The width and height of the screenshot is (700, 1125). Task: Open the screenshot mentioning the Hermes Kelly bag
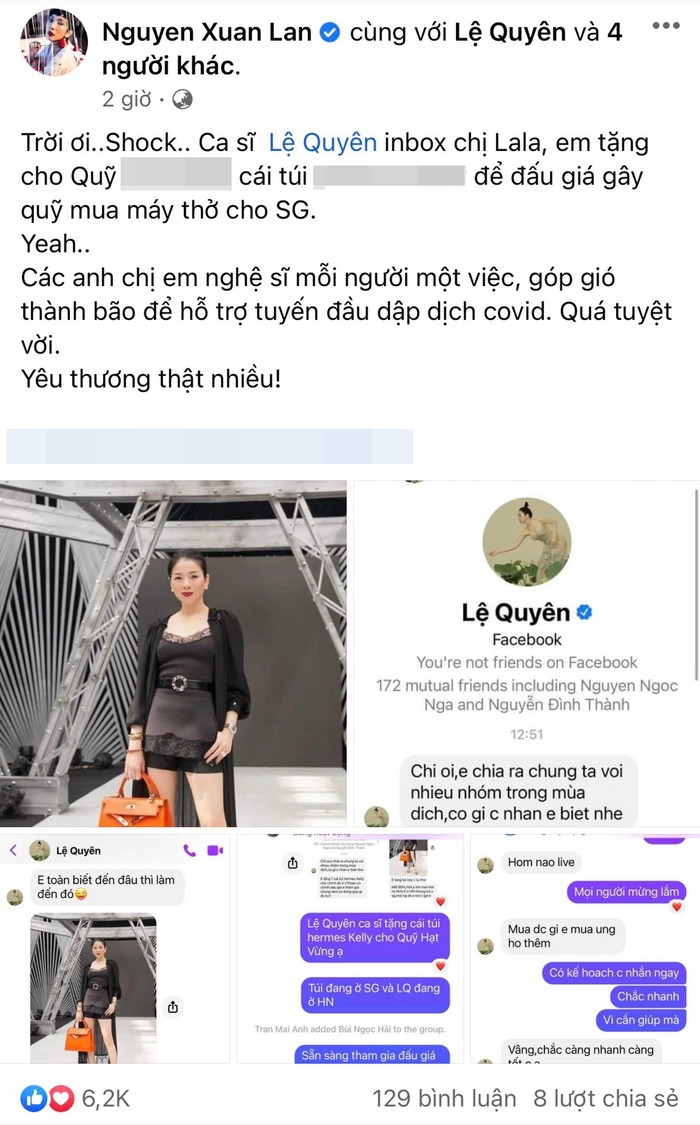[x=350, y=949]
